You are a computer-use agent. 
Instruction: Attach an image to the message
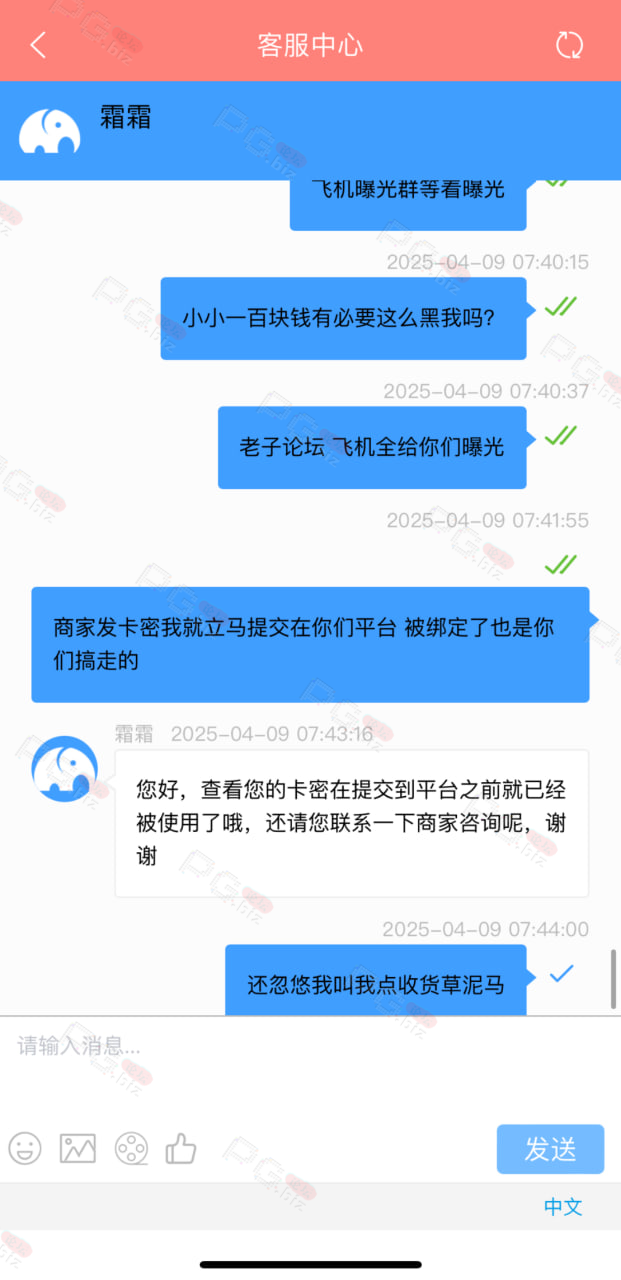click(x=78, y=1148)
